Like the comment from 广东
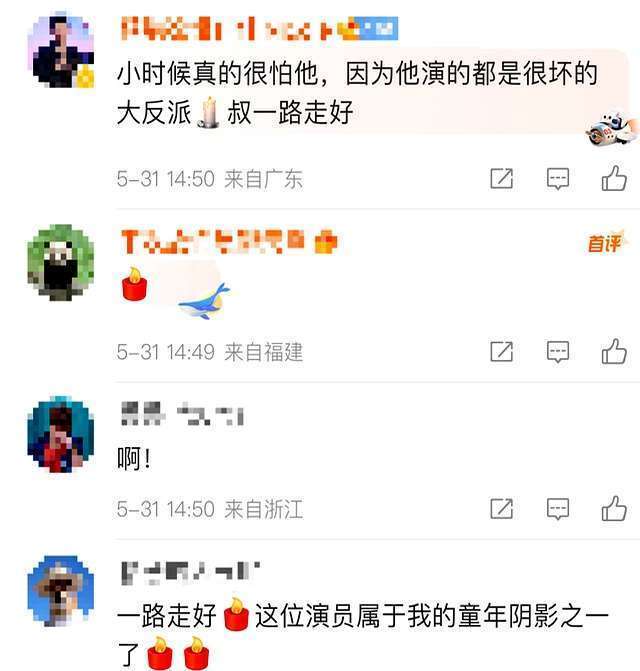This screenshot has height=671, width=640. point(613,179)
